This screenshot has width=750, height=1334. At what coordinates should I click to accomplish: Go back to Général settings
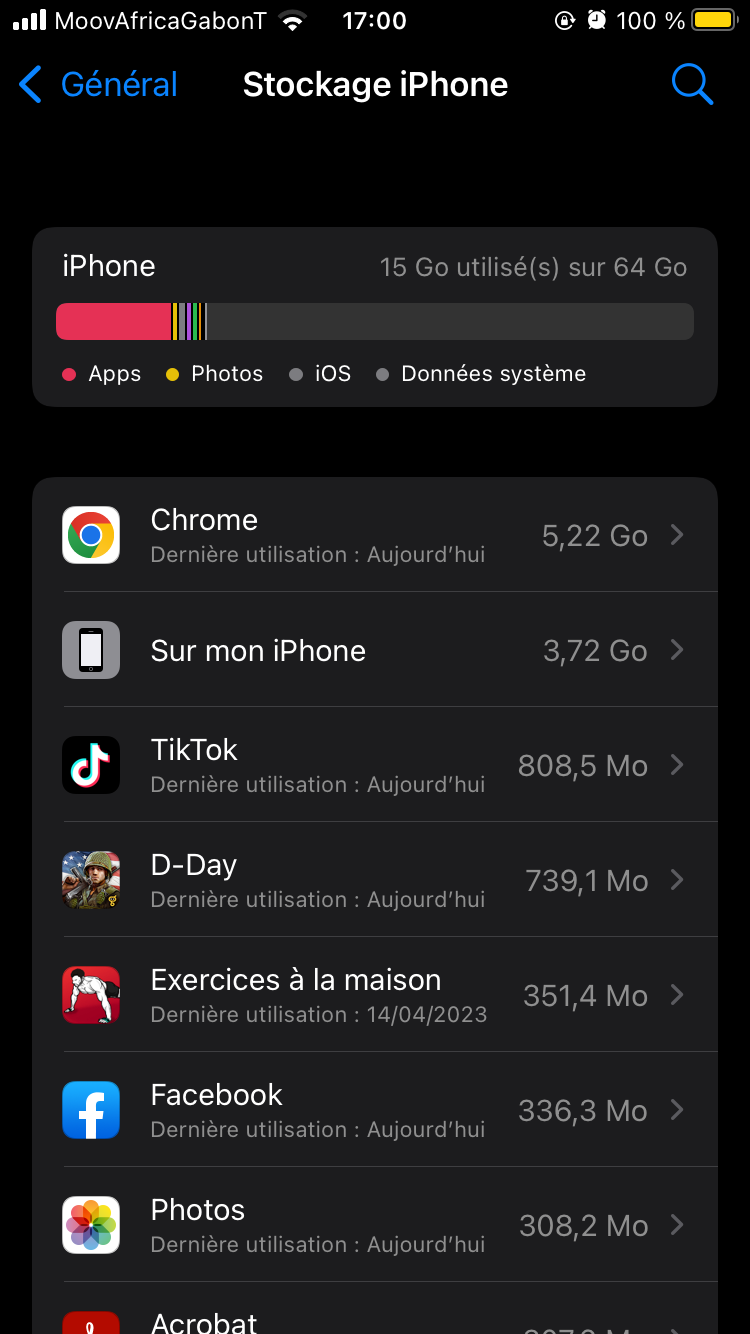tap(98, 85)
